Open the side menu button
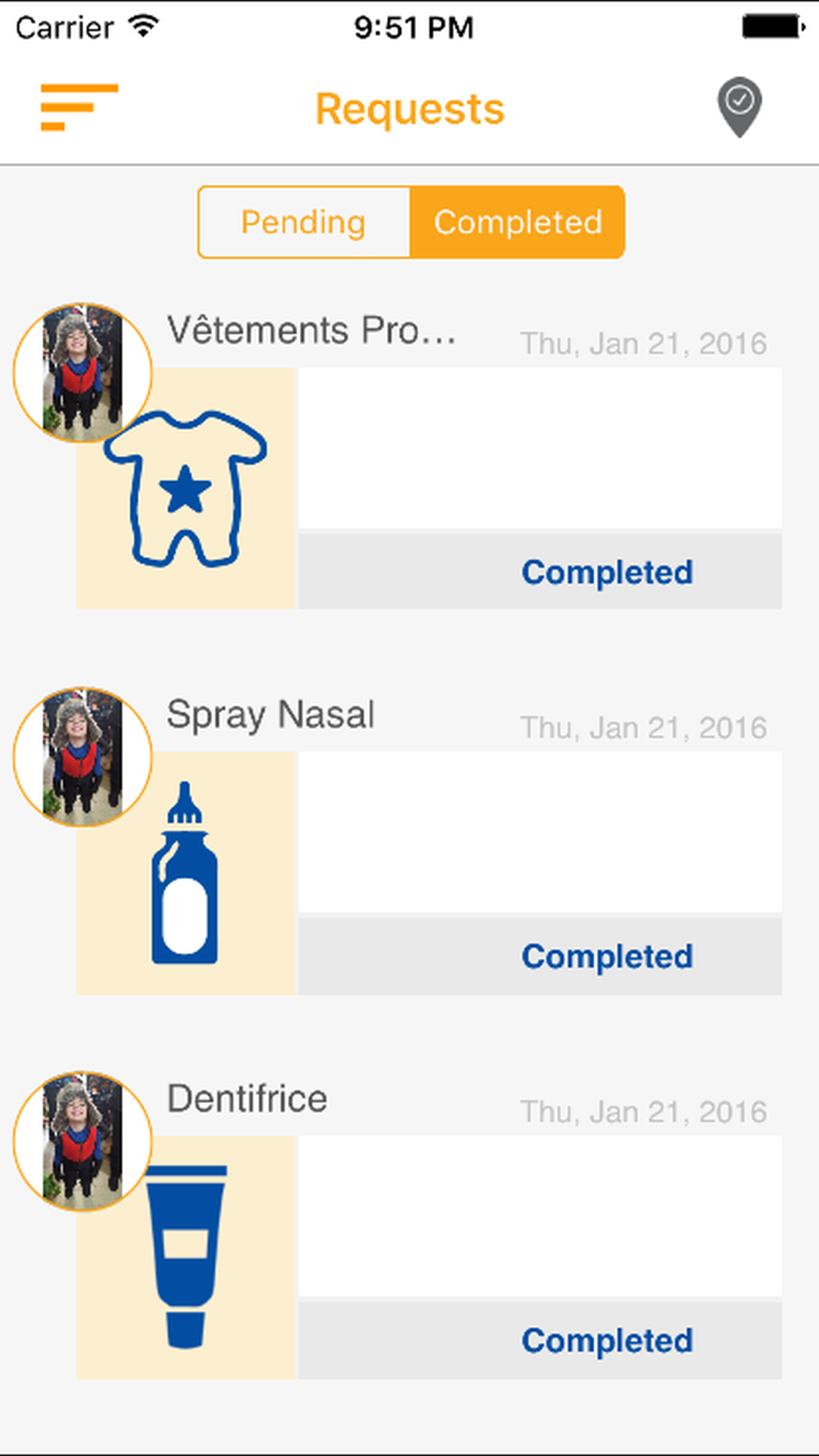 (79, 107)
